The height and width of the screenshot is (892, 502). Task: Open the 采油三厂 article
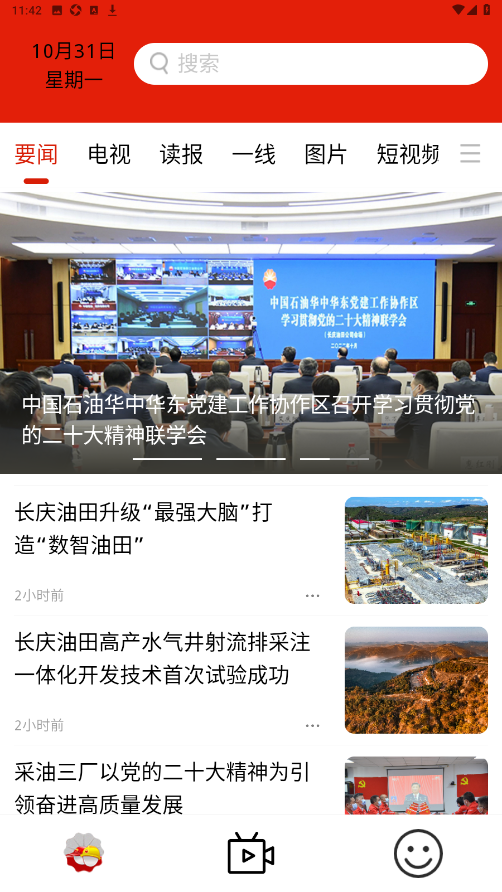point(251,784)
